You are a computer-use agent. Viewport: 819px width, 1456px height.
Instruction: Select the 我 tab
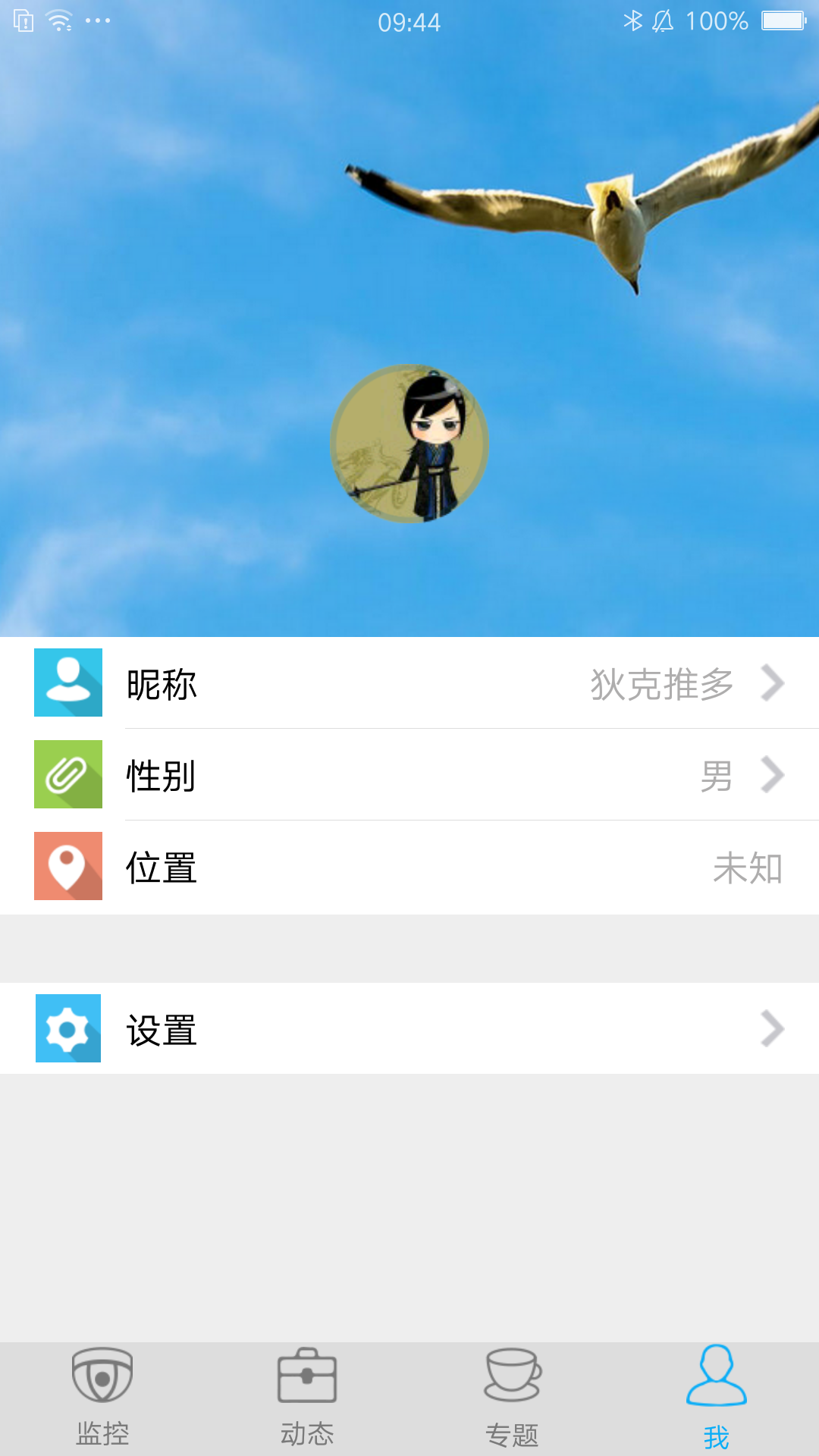[x=716, y=1398]
